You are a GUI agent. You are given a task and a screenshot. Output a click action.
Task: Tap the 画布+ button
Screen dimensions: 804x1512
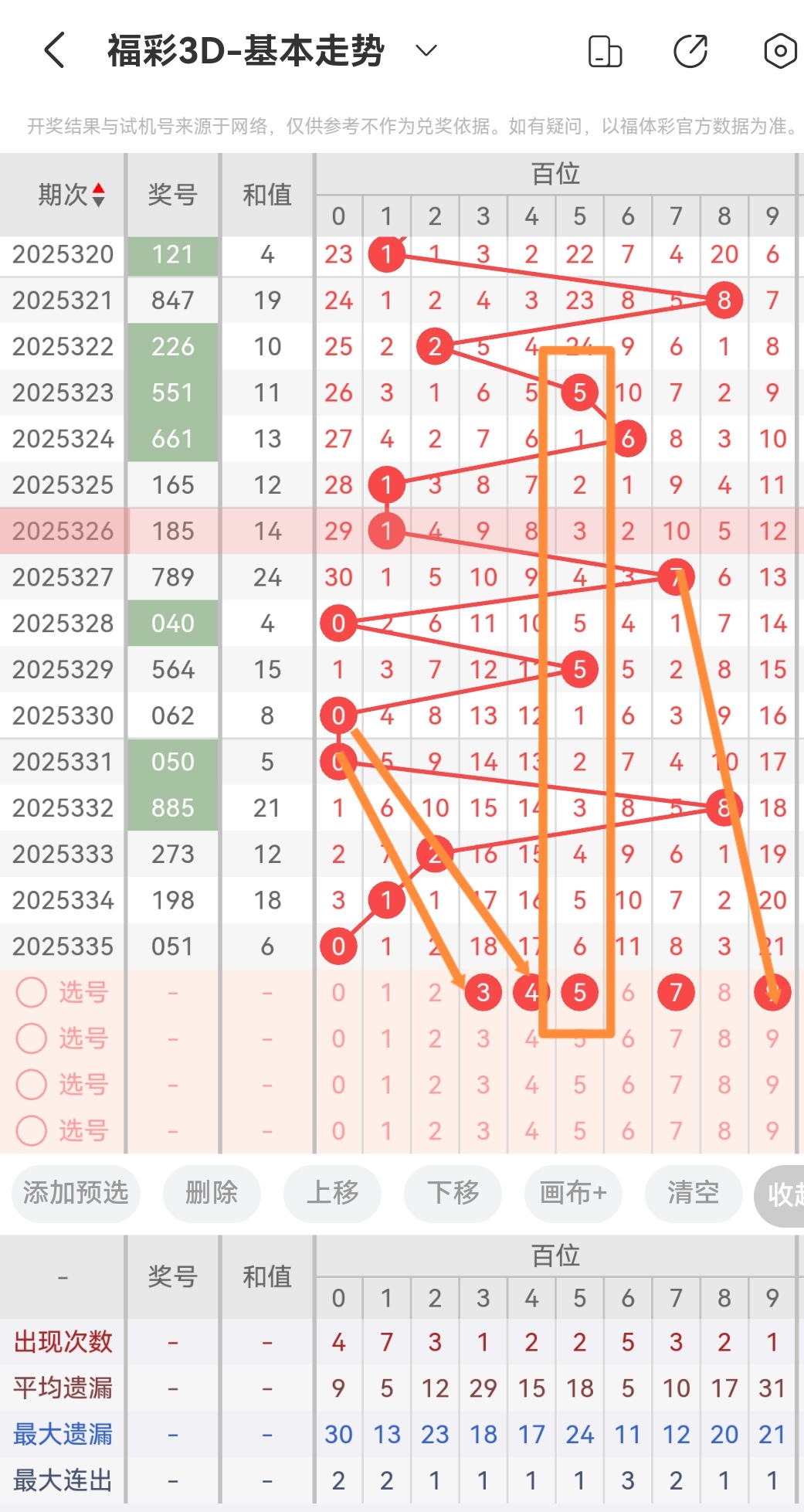(x=572, y=1193)
